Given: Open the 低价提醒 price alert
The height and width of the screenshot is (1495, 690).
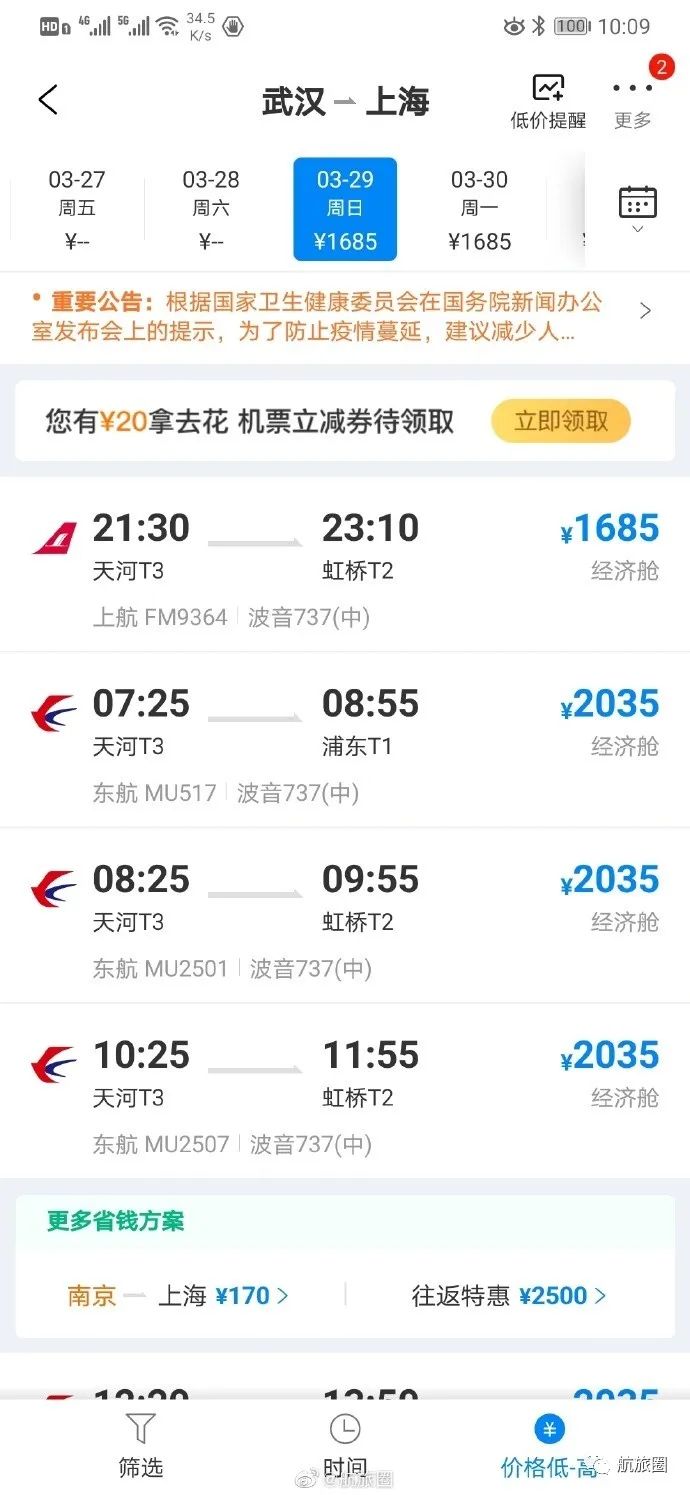Looking at the screenshot, I should [x=548, y=101].
